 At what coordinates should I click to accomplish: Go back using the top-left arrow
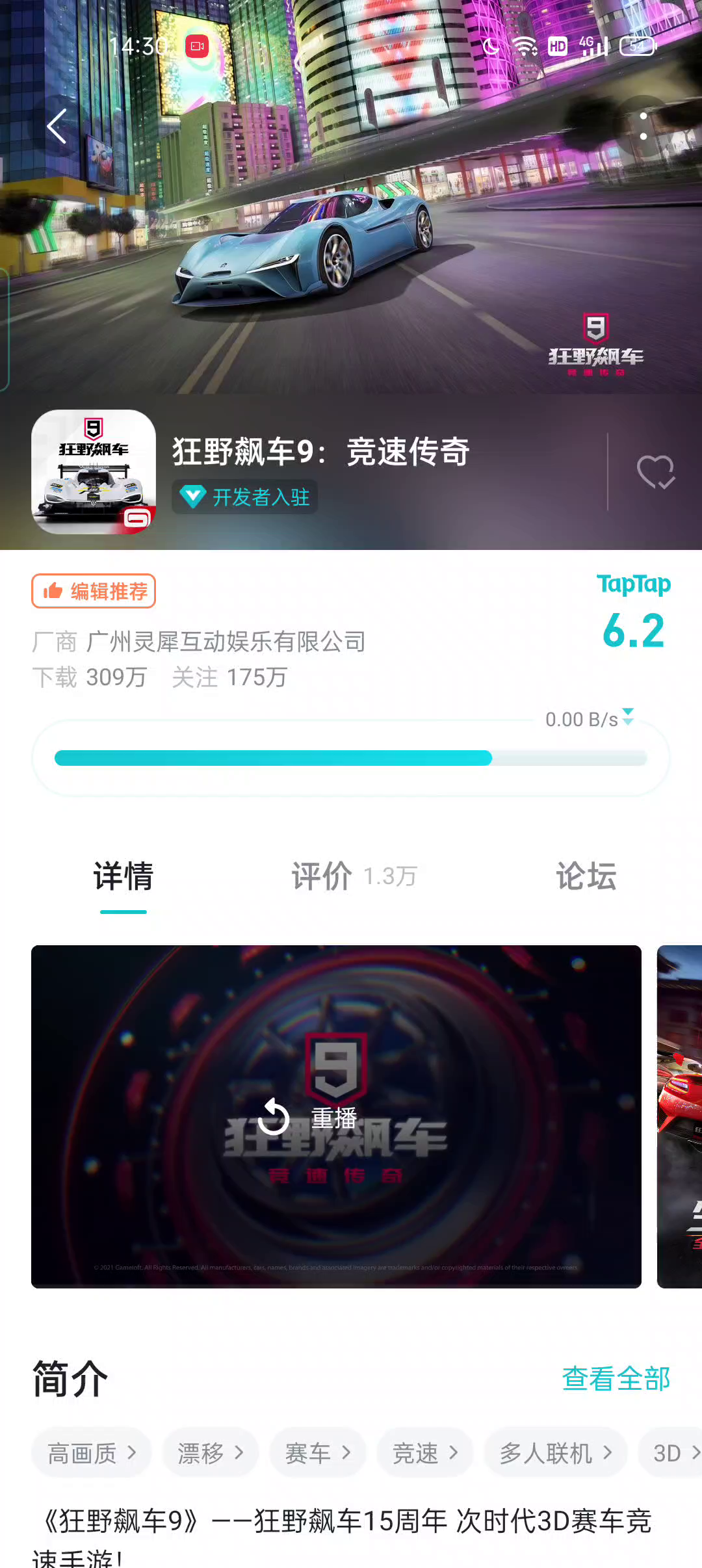[x=57, y=126]
